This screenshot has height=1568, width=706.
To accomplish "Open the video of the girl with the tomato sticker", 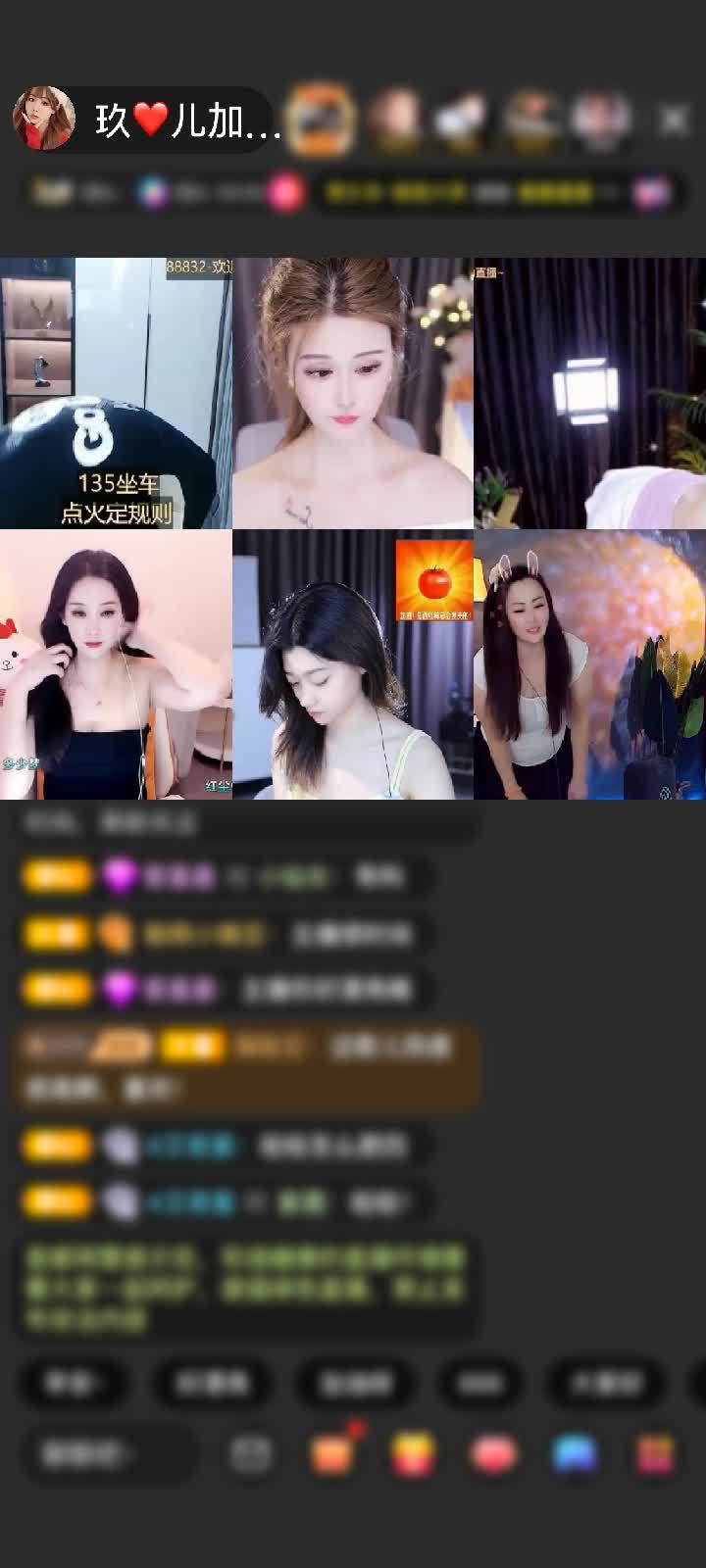I will pos(352,664).
